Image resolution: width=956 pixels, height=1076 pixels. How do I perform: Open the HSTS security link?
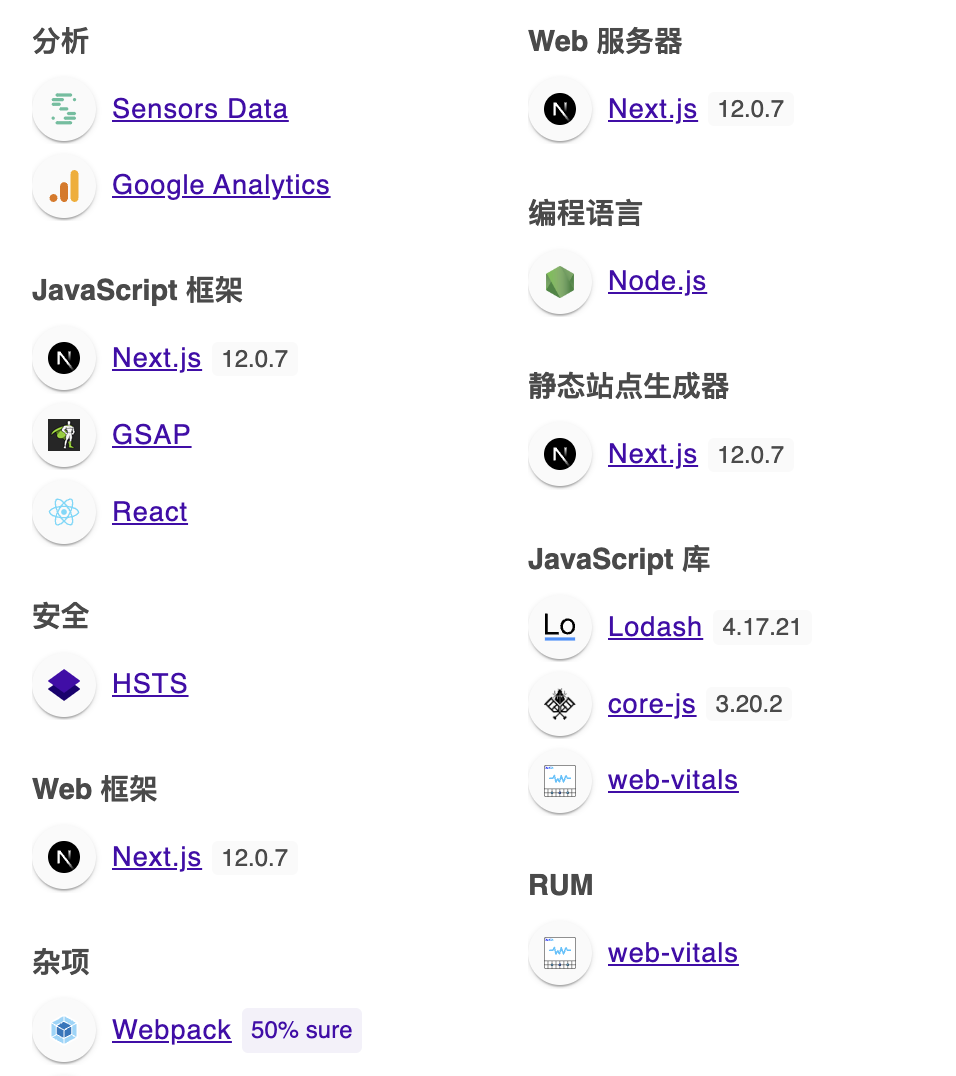[x=150, y=684]
